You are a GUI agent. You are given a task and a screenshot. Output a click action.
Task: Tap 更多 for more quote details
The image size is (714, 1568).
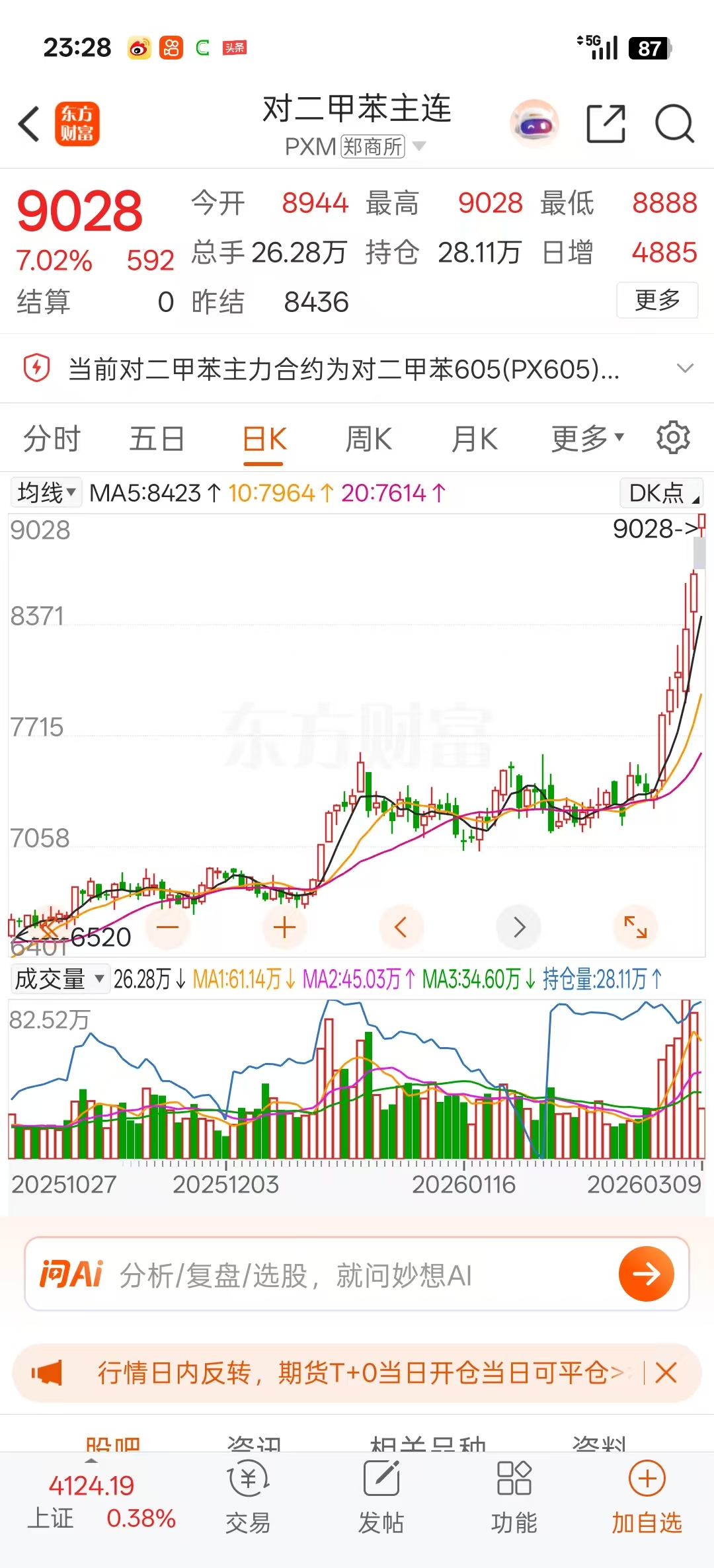[656, 300]
